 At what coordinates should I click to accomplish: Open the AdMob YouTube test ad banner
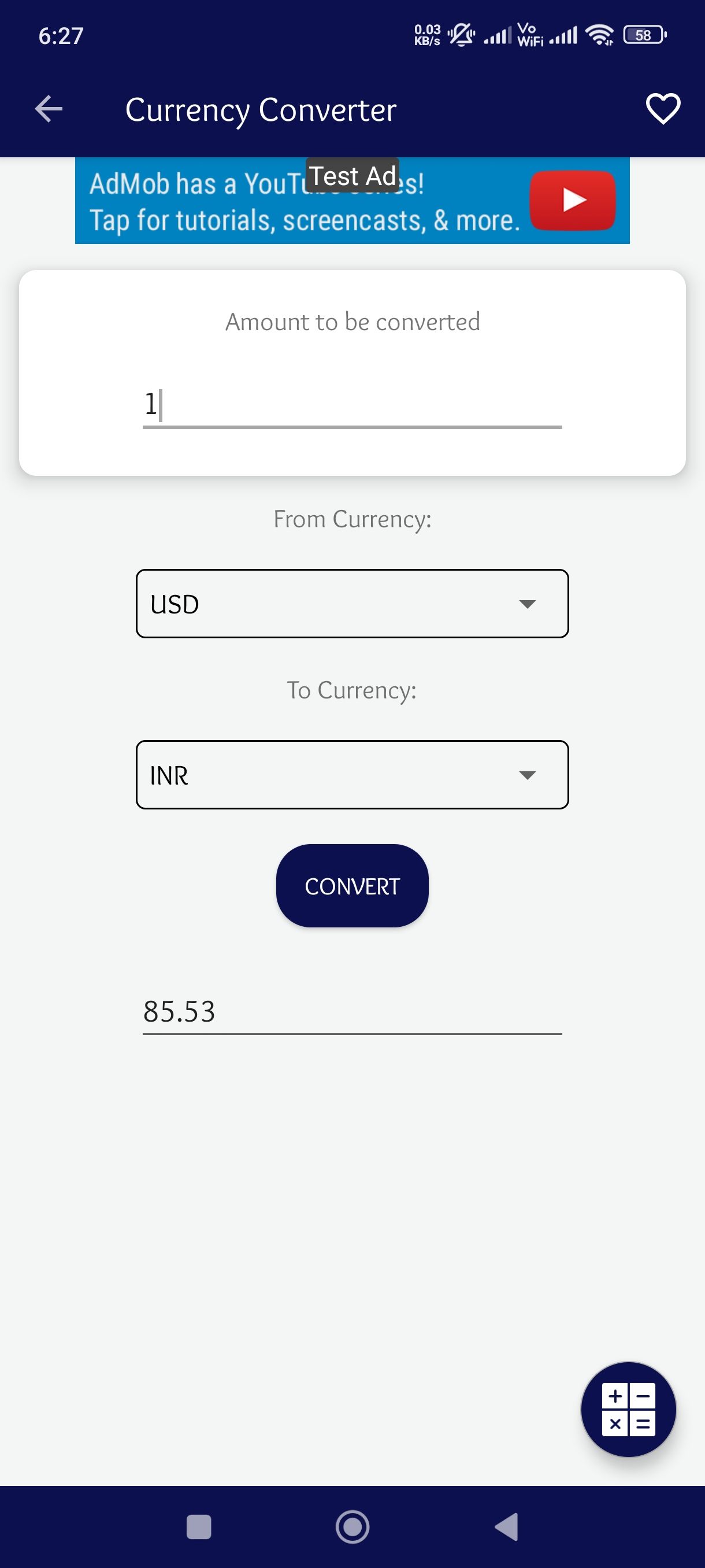[x=351, y=201]
